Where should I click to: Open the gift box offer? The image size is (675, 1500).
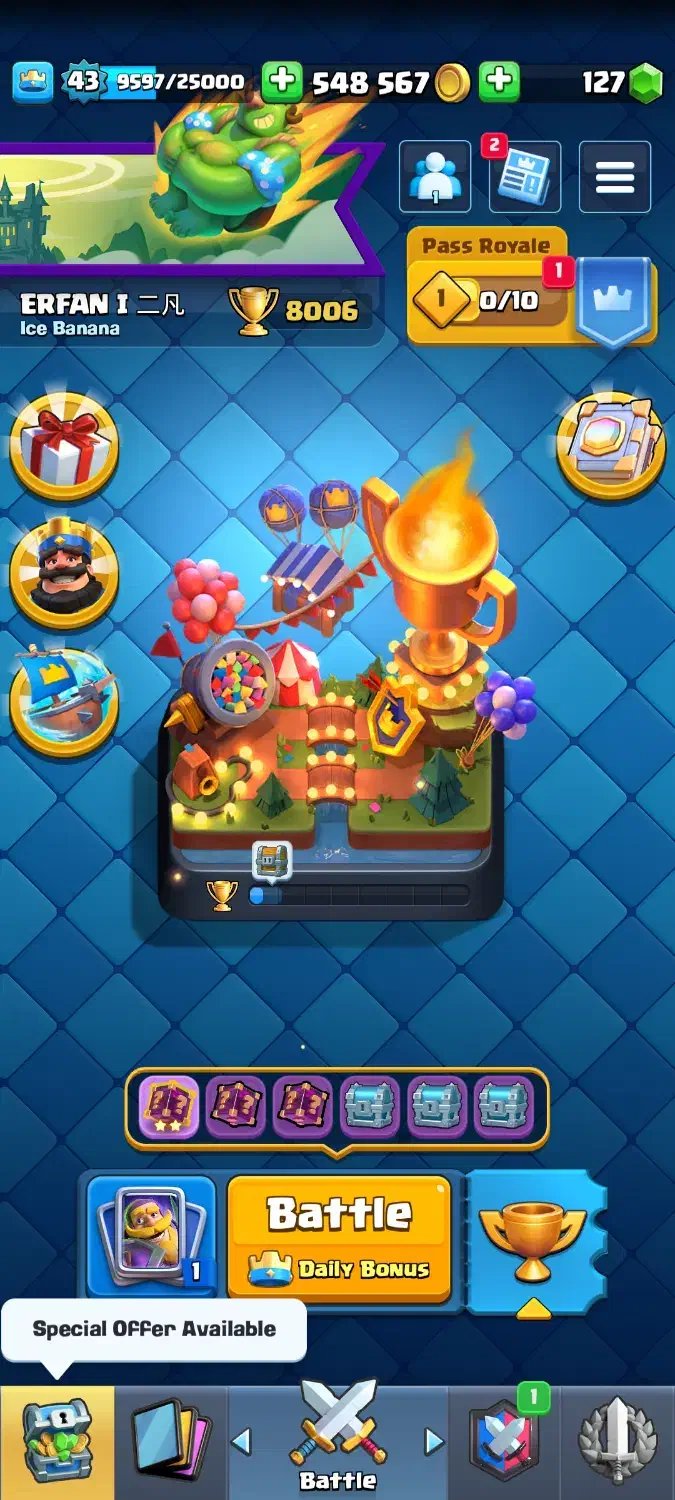(64, 445)
